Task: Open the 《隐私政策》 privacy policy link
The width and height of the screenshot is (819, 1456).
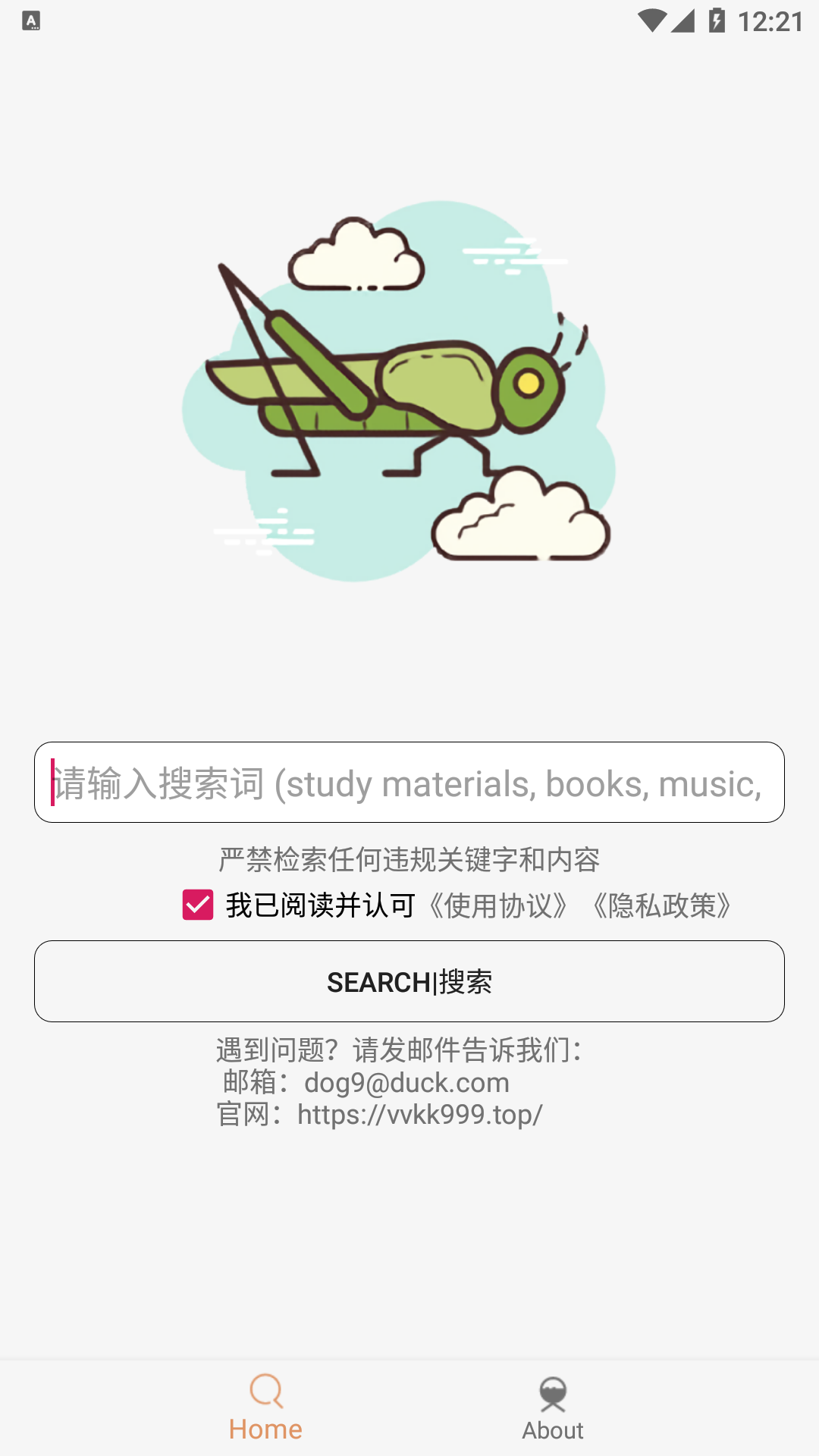Action: 662,905
